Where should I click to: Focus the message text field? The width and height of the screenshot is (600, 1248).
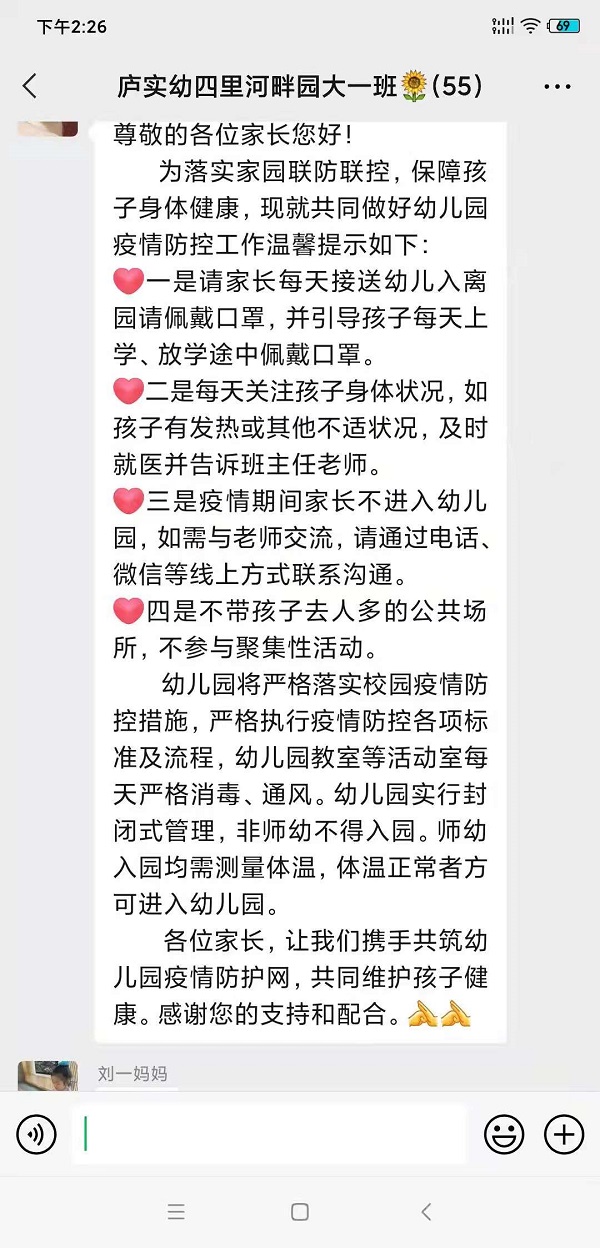coord(270,1134)
